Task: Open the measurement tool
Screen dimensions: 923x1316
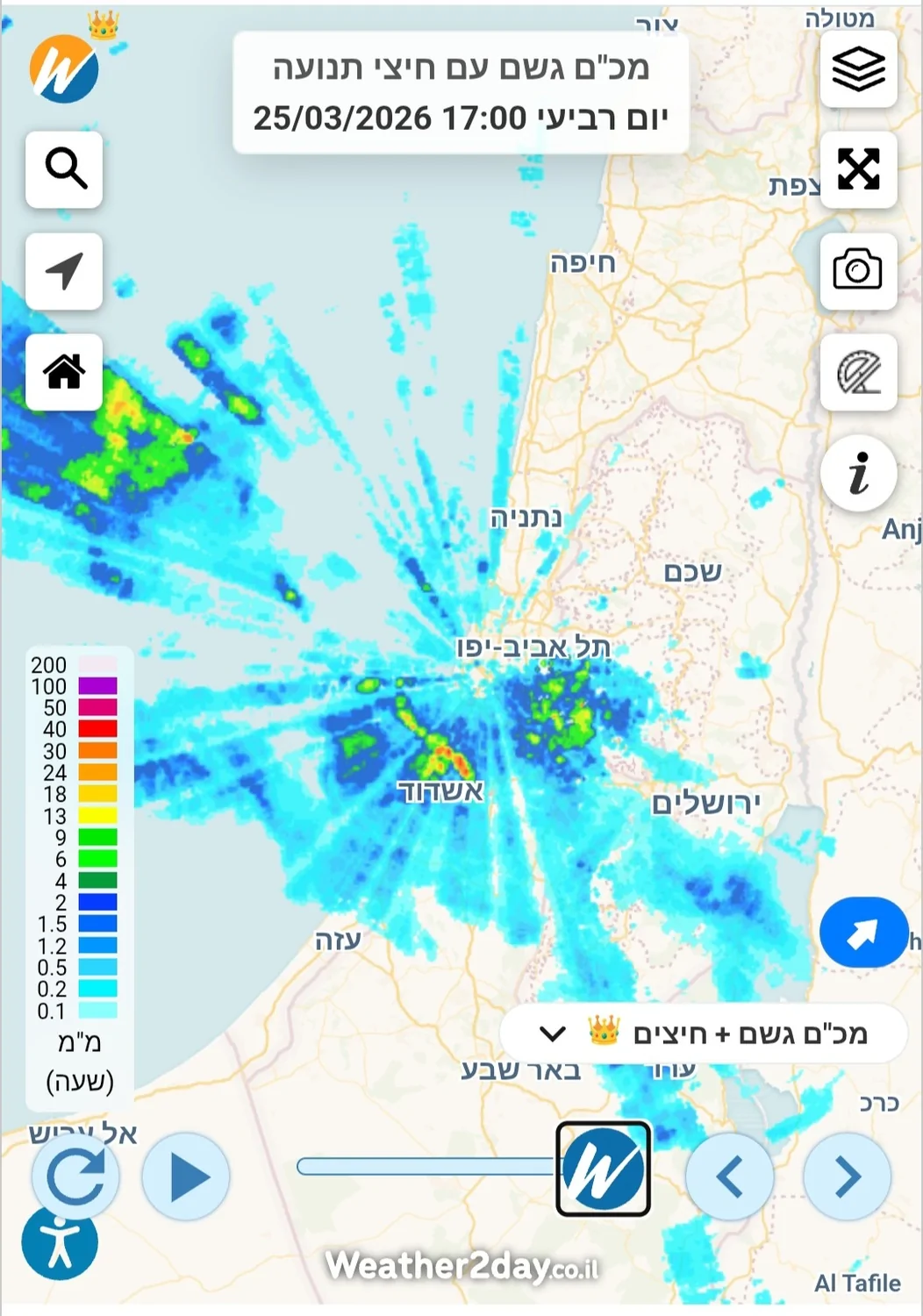Action: coord(858,373)
